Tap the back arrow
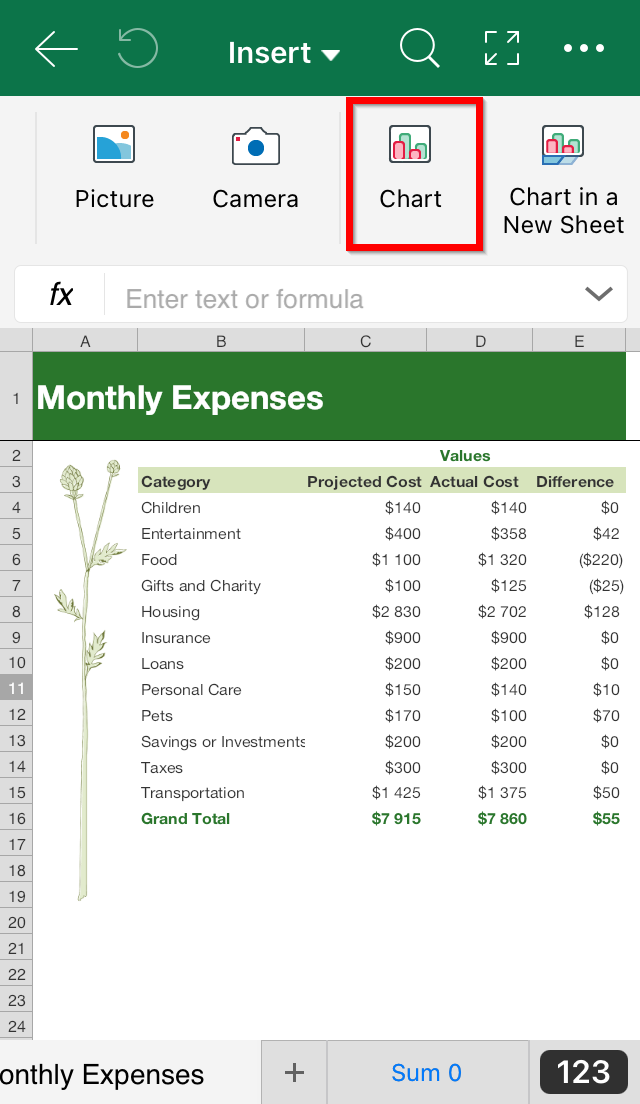640x1104 pixels. point(56,49)
